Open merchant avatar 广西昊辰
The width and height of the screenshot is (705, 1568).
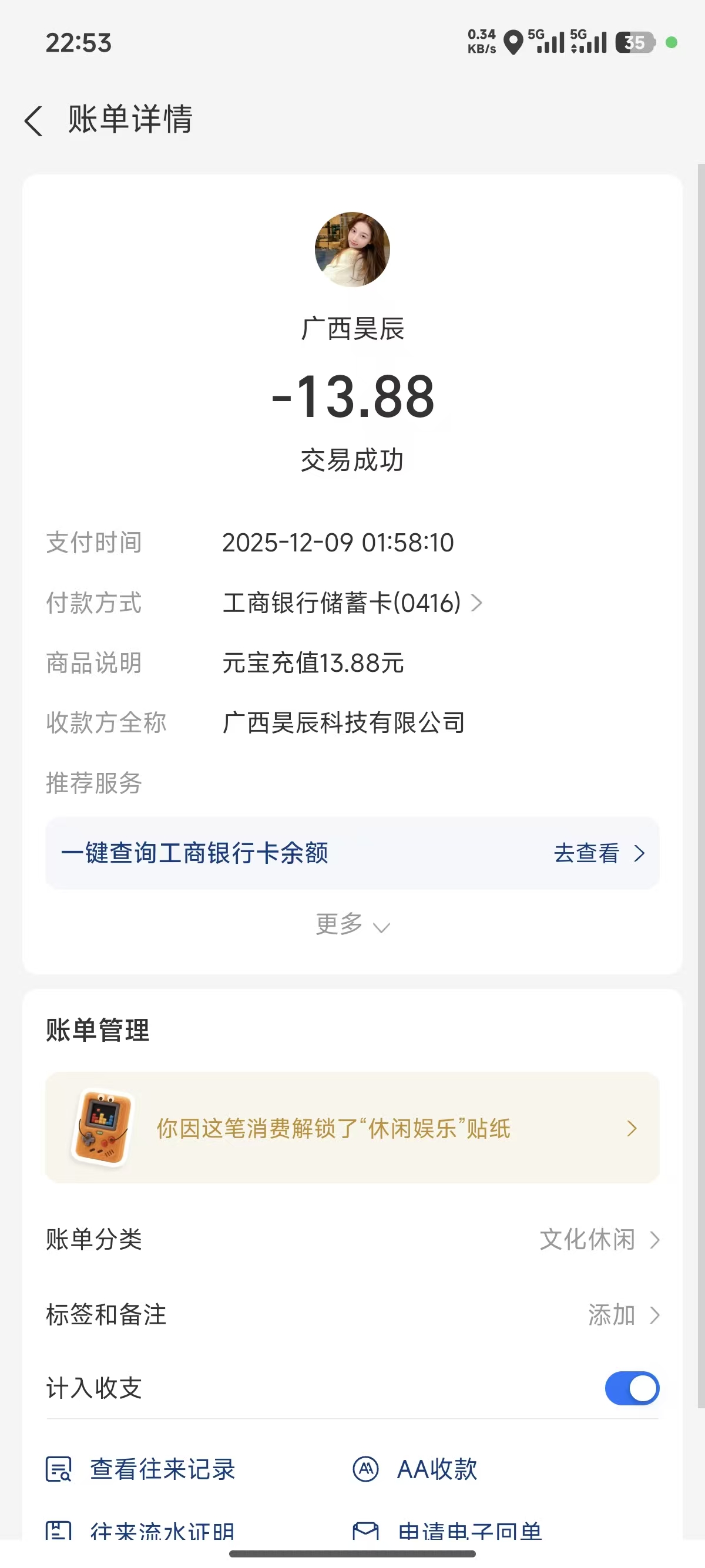click(352, 250)
